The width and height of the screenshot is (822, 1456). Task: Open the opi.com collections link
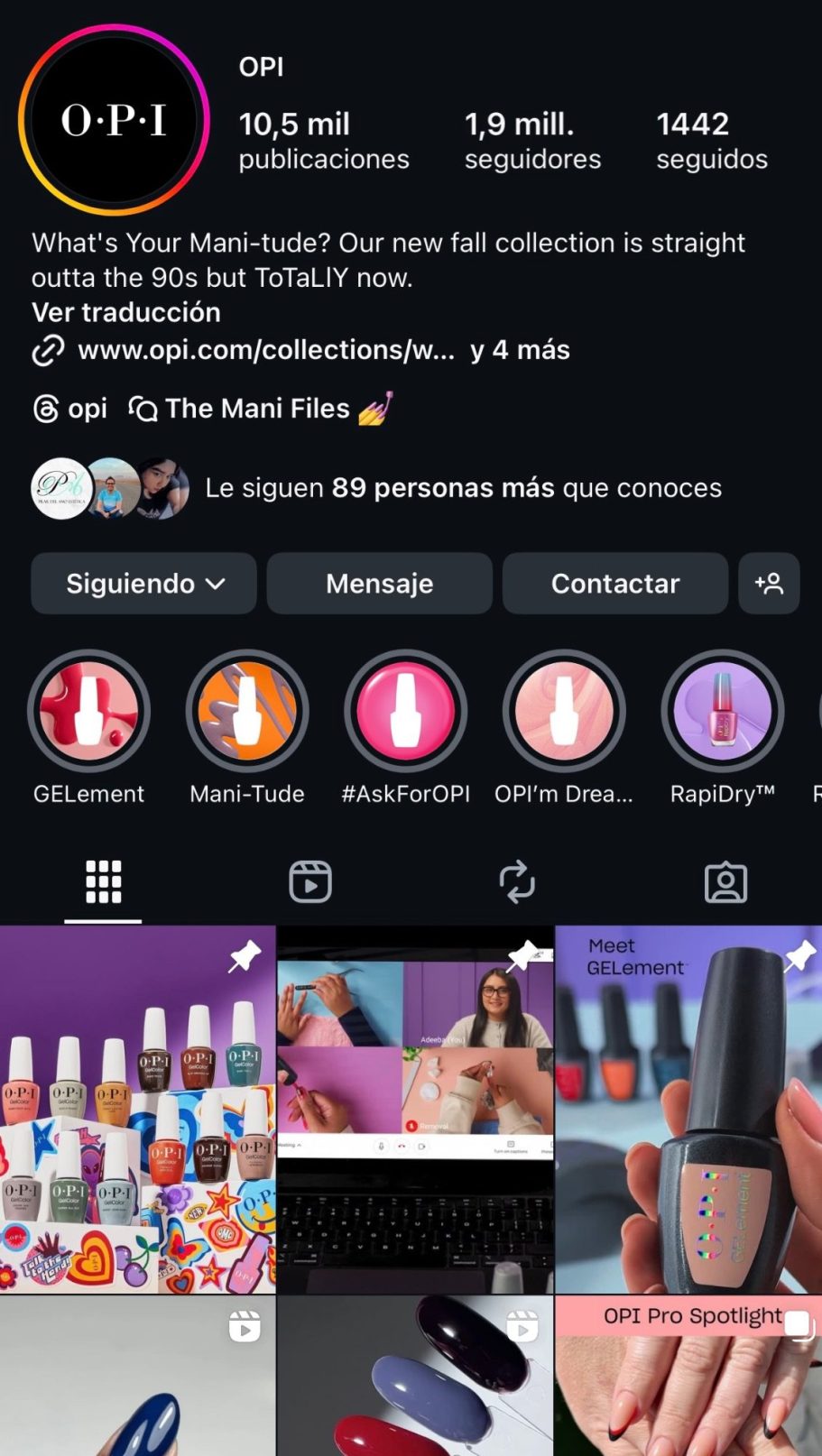point(266,350)
